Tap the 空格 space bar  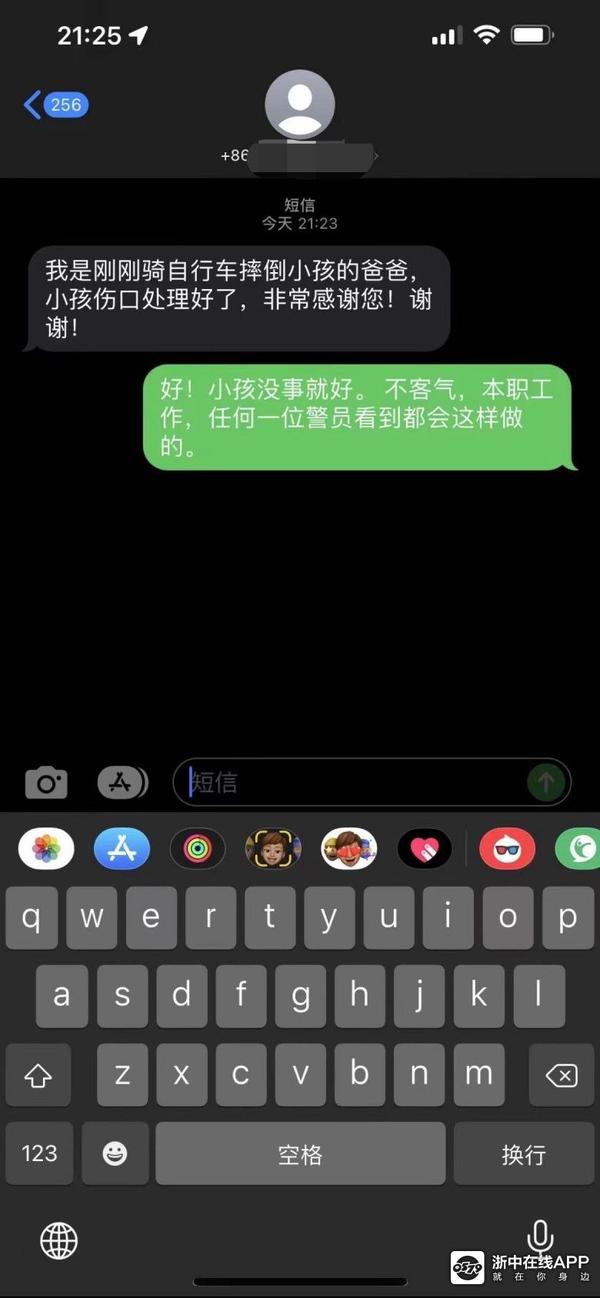click(300, 1154)
